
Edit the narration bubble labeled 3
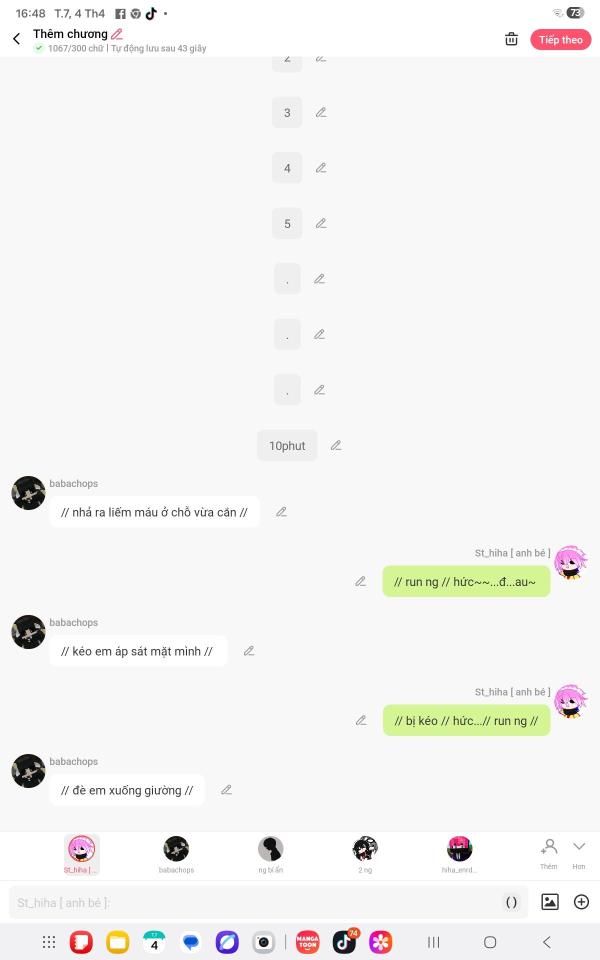[321, 112]
